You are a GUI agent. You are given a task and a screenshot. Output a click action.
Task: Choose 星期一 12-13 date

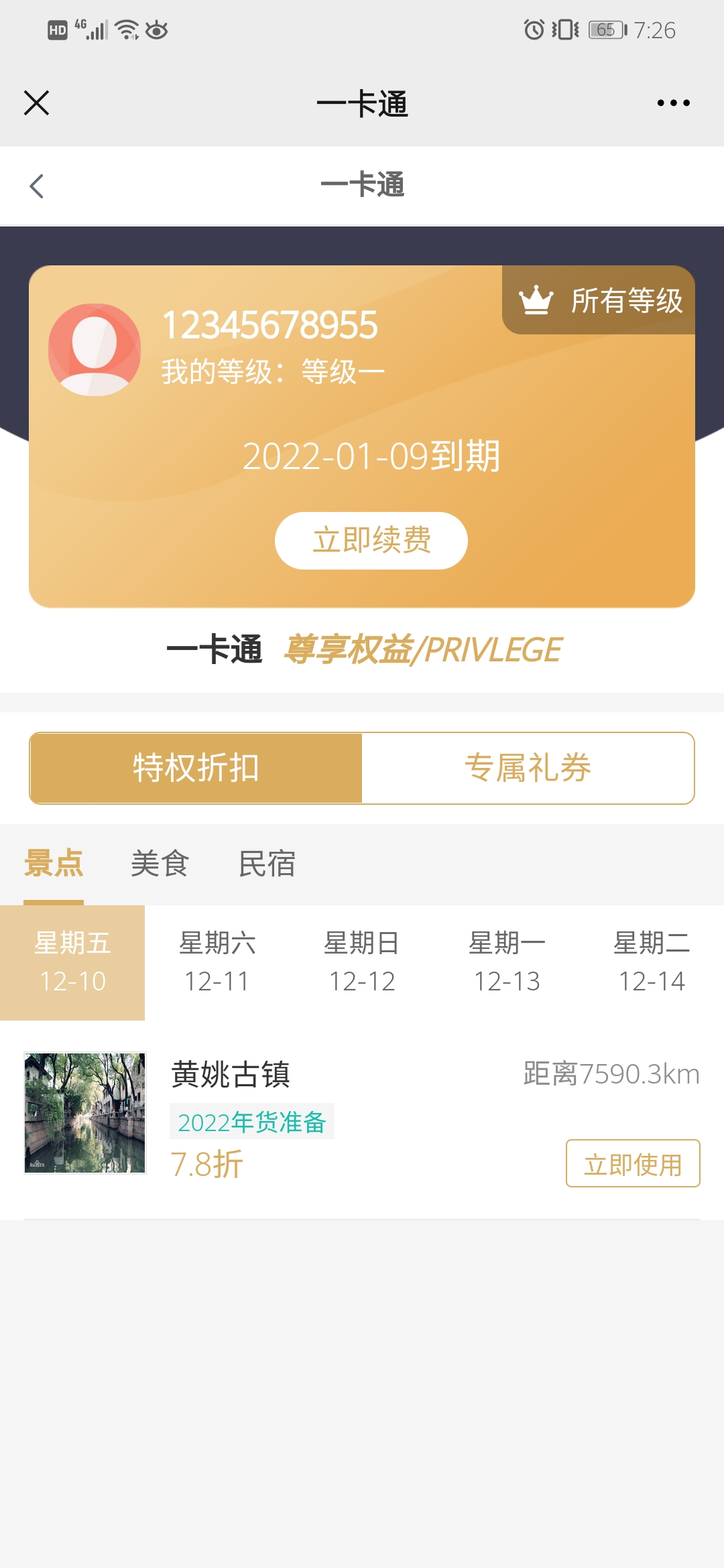tap(507, 962)
